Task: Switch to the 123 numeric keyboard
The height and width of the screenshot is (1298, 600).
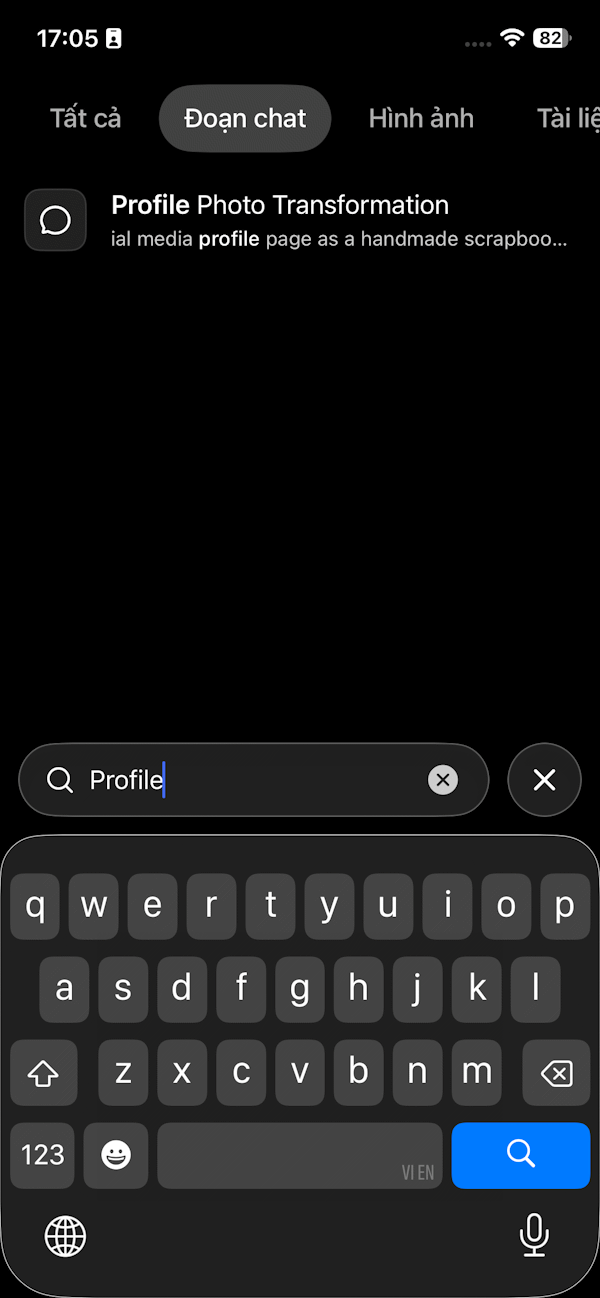Action: click(42, 1155)
